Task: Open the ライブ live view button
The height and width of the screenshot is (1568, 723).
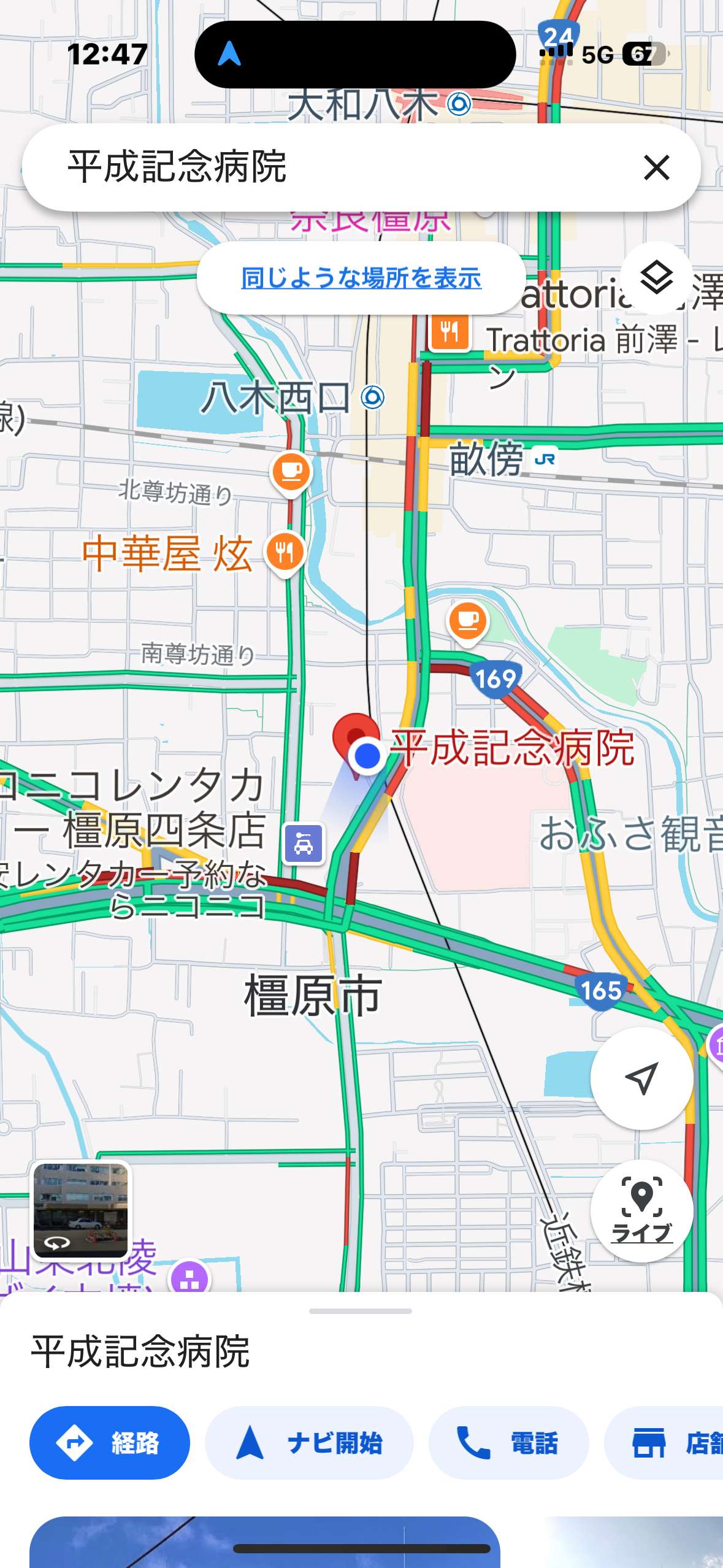Action: point(641,1210)
